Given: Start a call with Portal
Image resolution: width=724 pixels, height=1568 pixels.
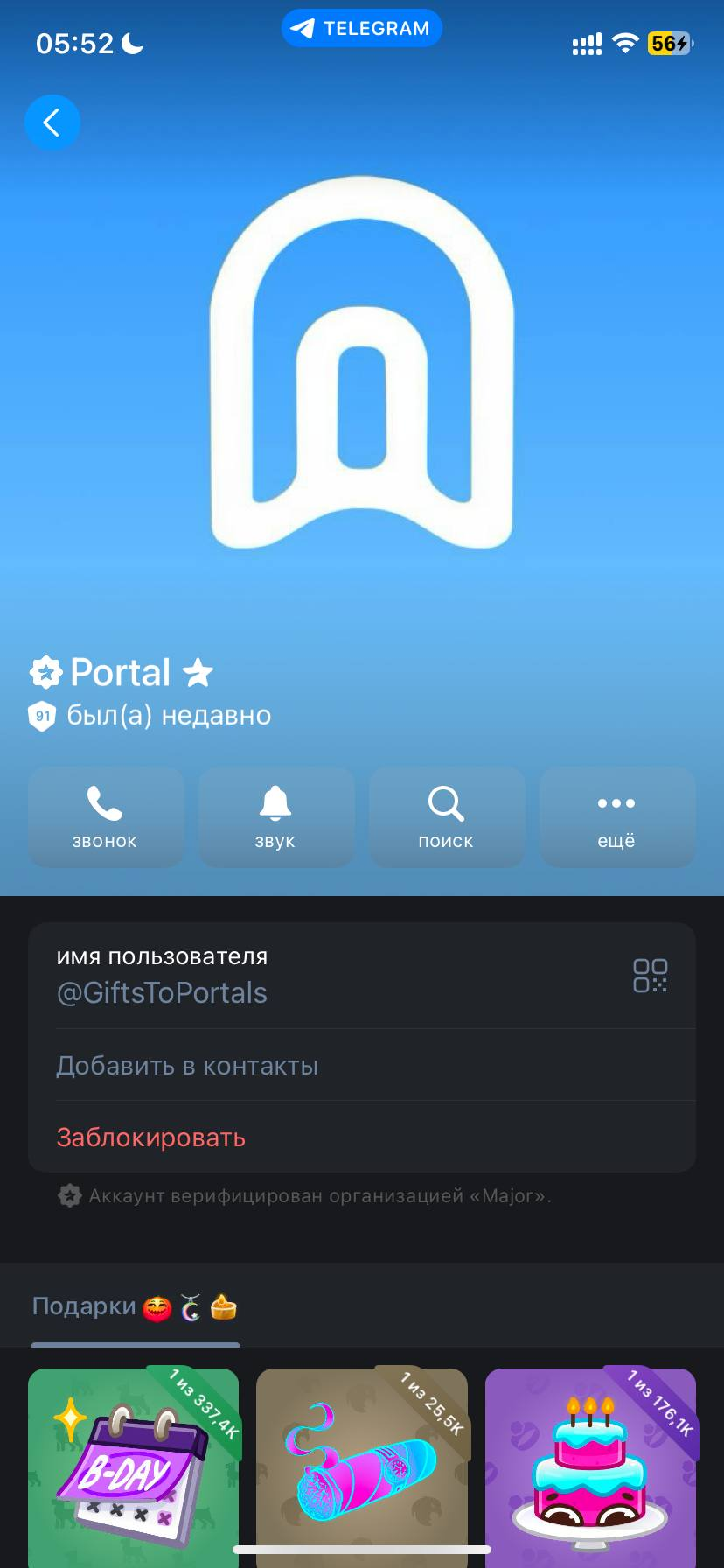Looking at the screenshot, I should pos(105,817).
